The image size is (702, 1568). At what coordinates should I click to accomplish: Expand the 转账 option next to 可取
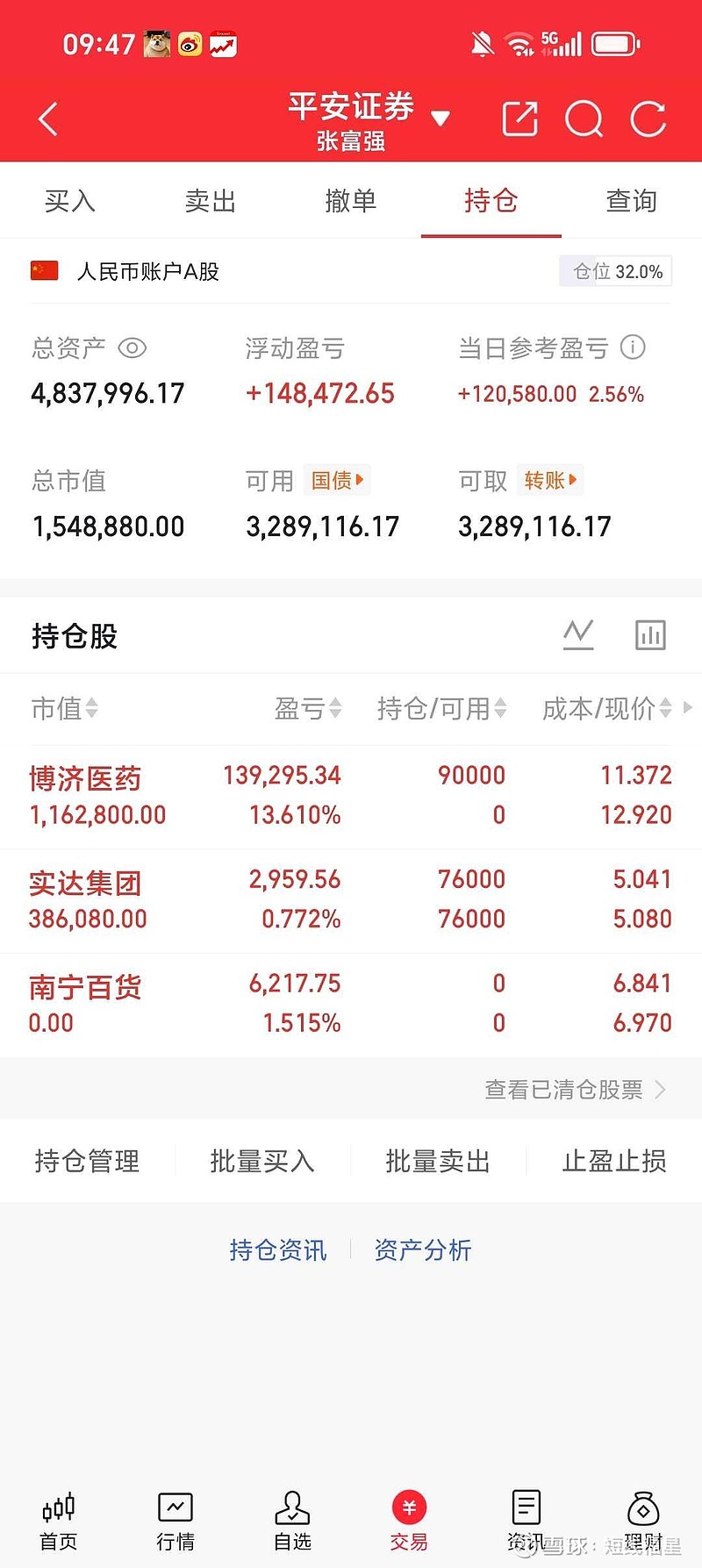coord(550,481)
